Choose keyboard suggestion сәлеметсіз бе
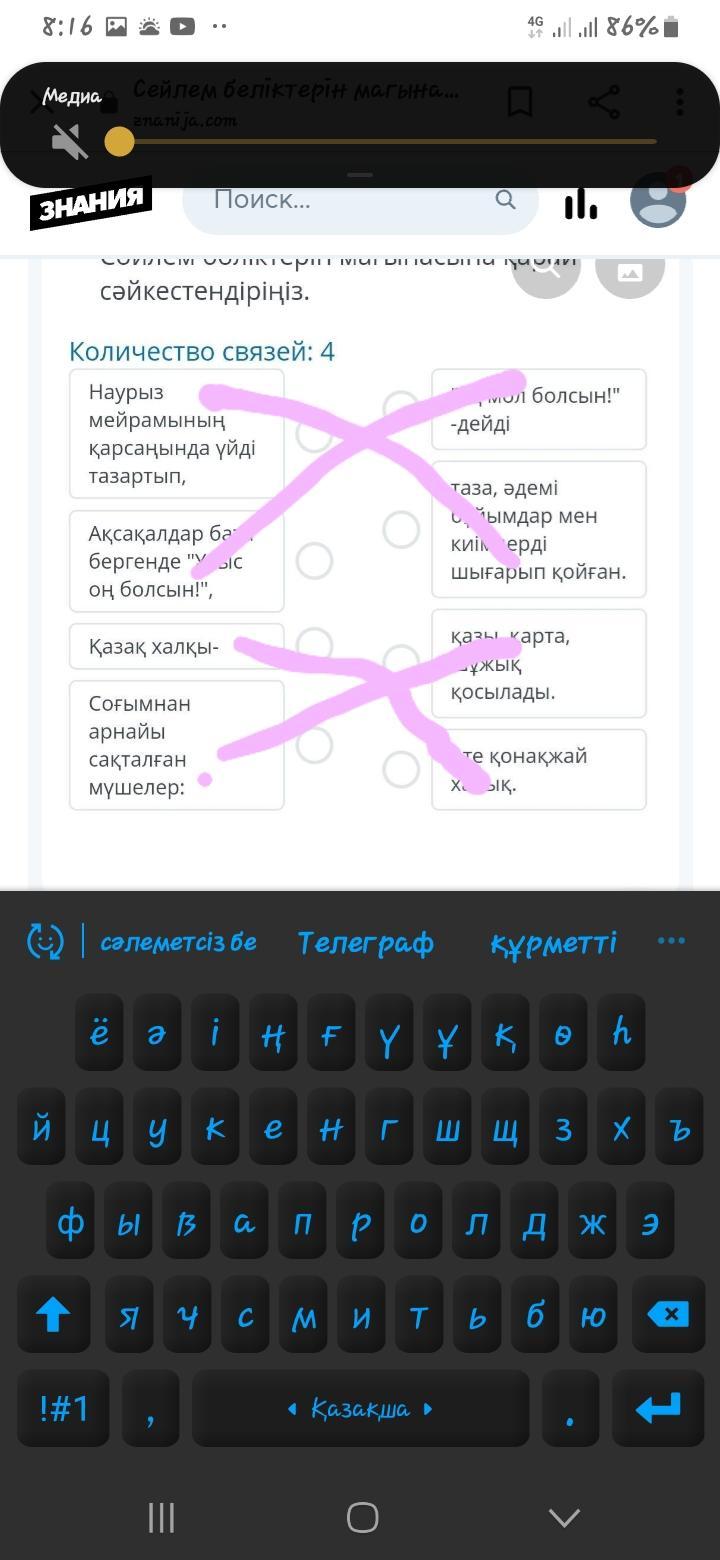 coord(178,942)
